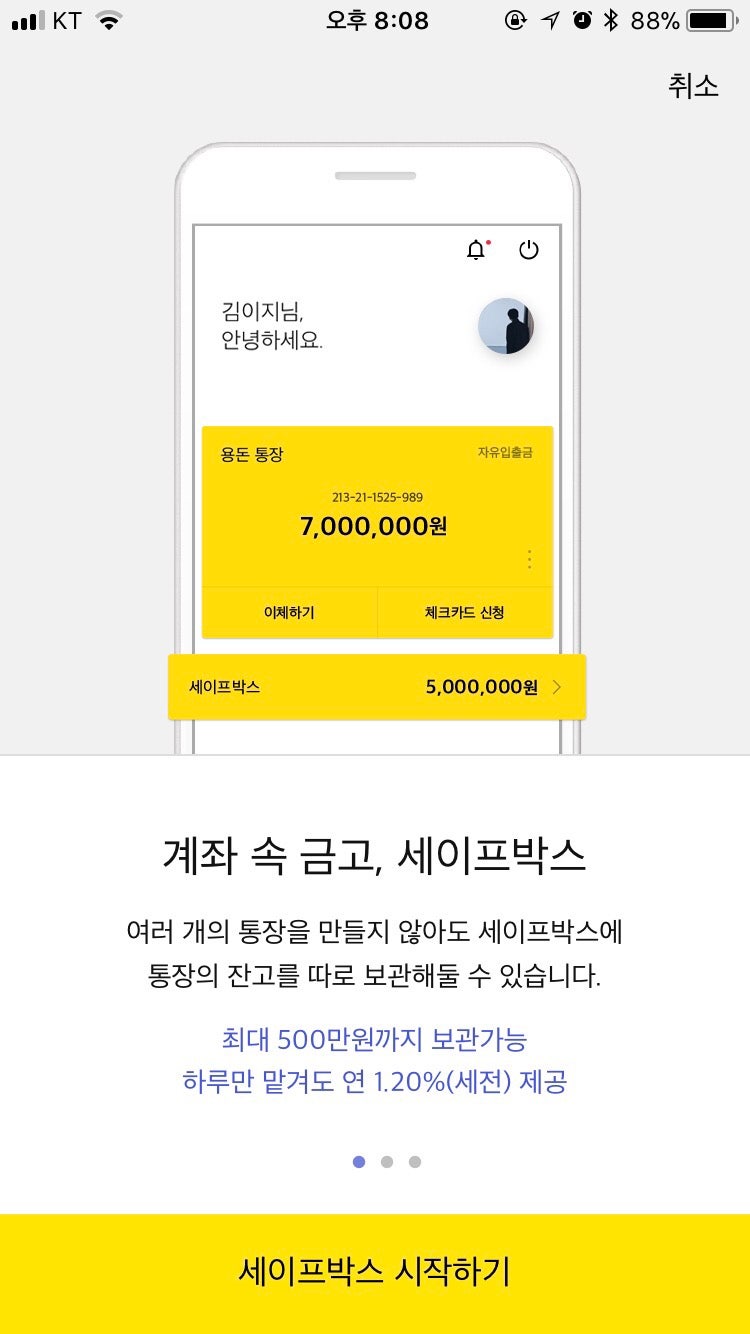Open notifications via the bell icon

coord(477,250)
